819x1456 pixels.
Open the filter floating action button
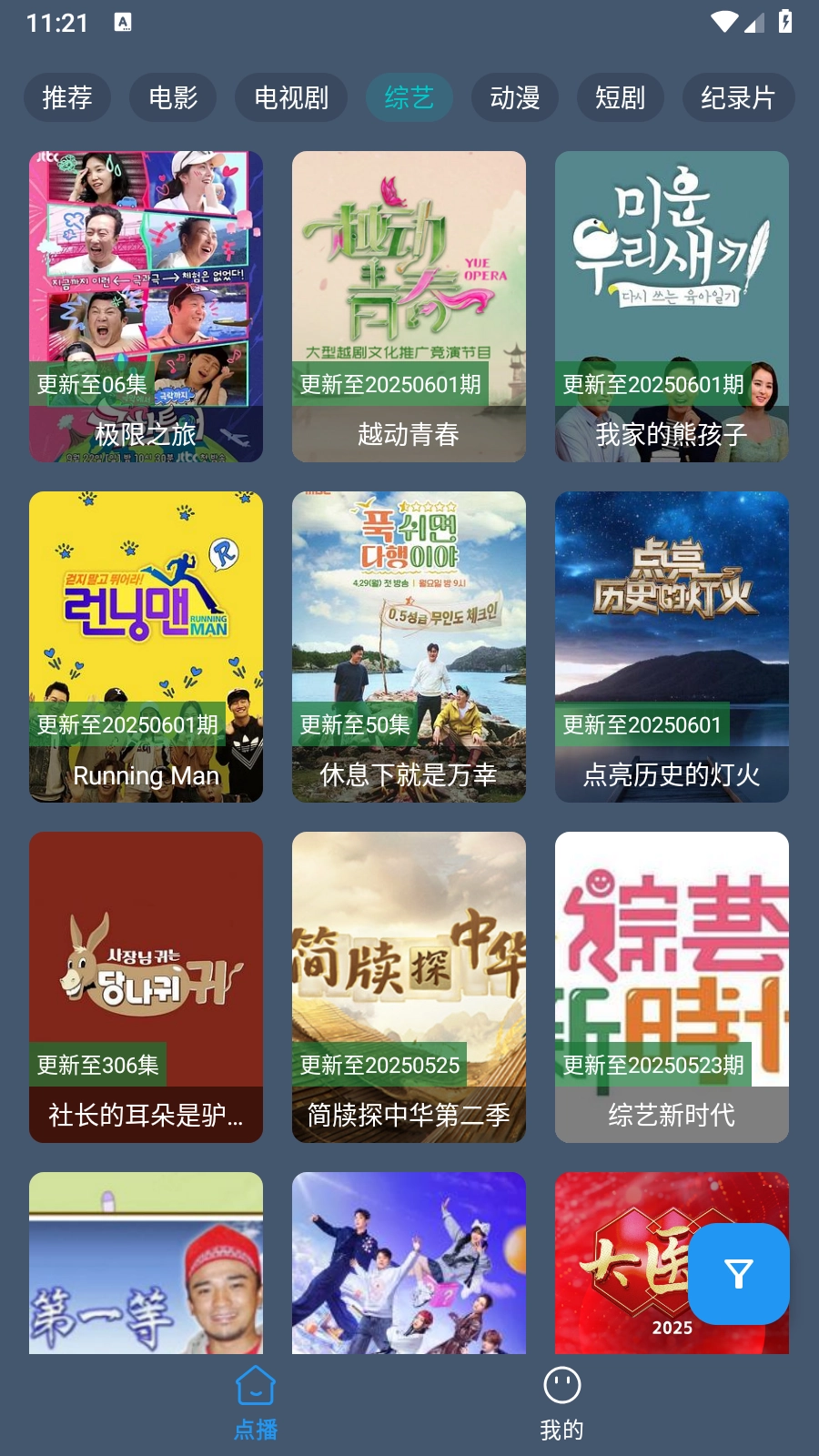coord(738,1274)
